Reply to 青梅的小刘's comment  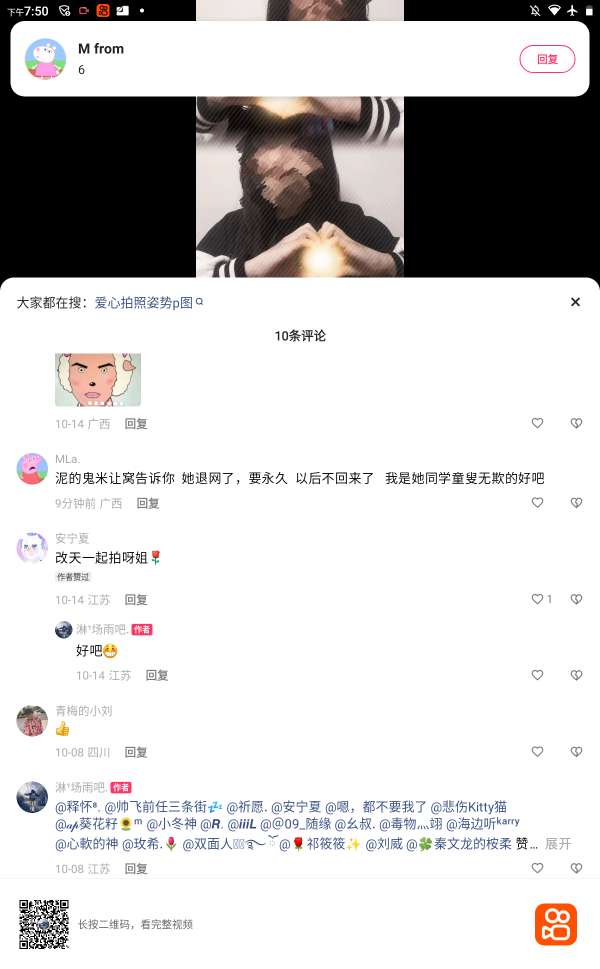[x=136, y=752]
